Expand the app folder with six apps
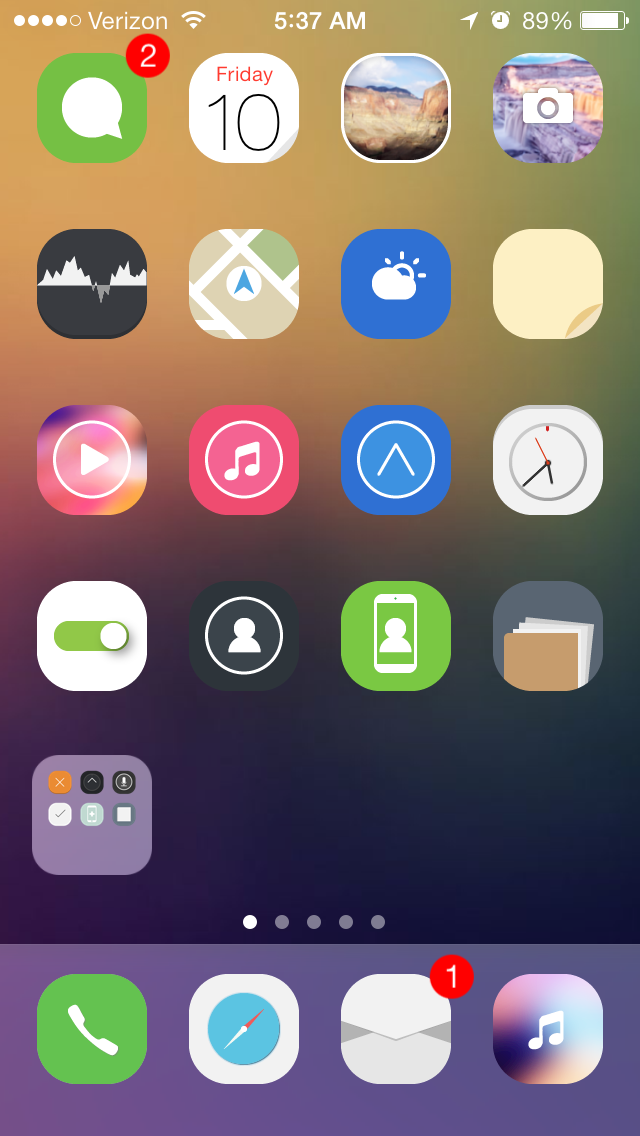Image resolution: width=640 pixels, height=1136 pixels. [x=92, y=814]
